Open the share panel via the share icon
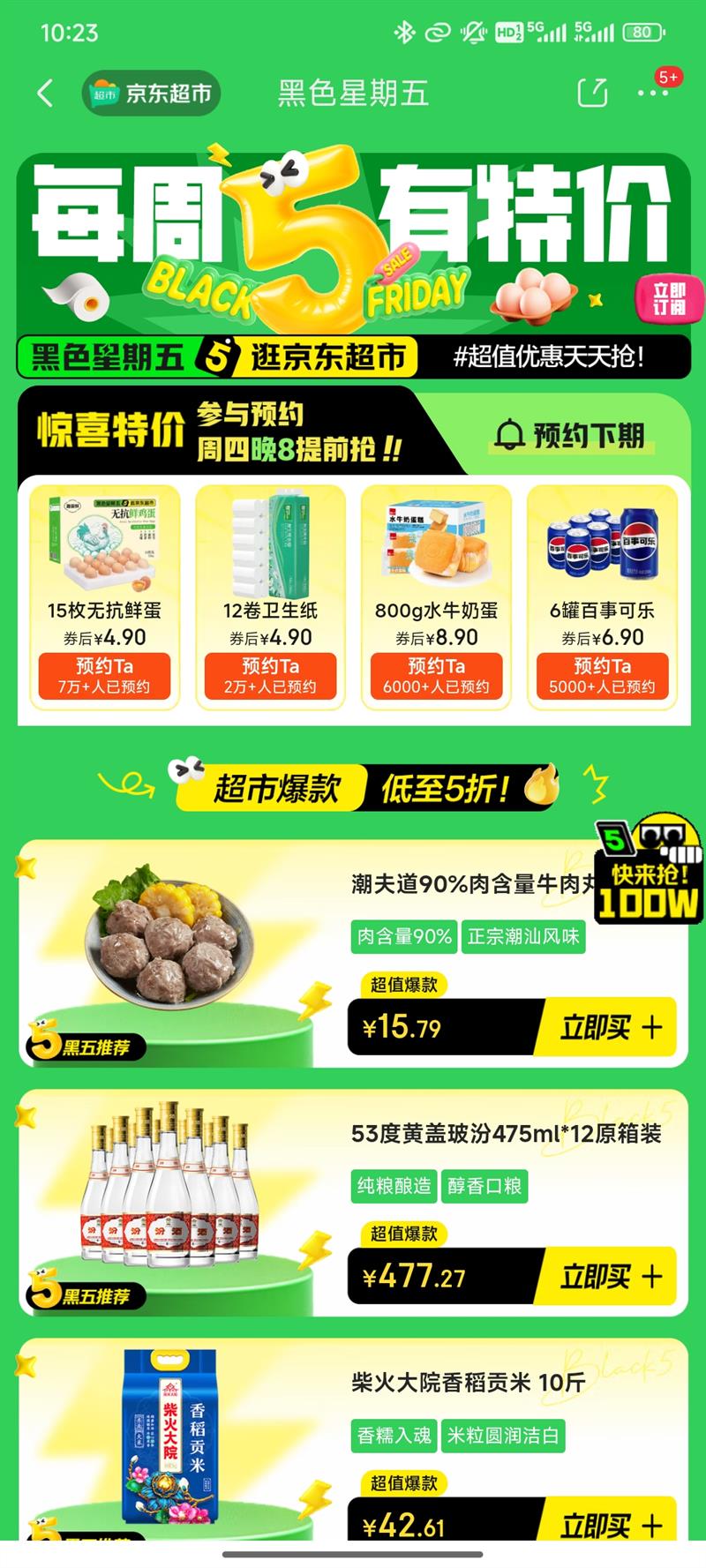 click(591, 93)
